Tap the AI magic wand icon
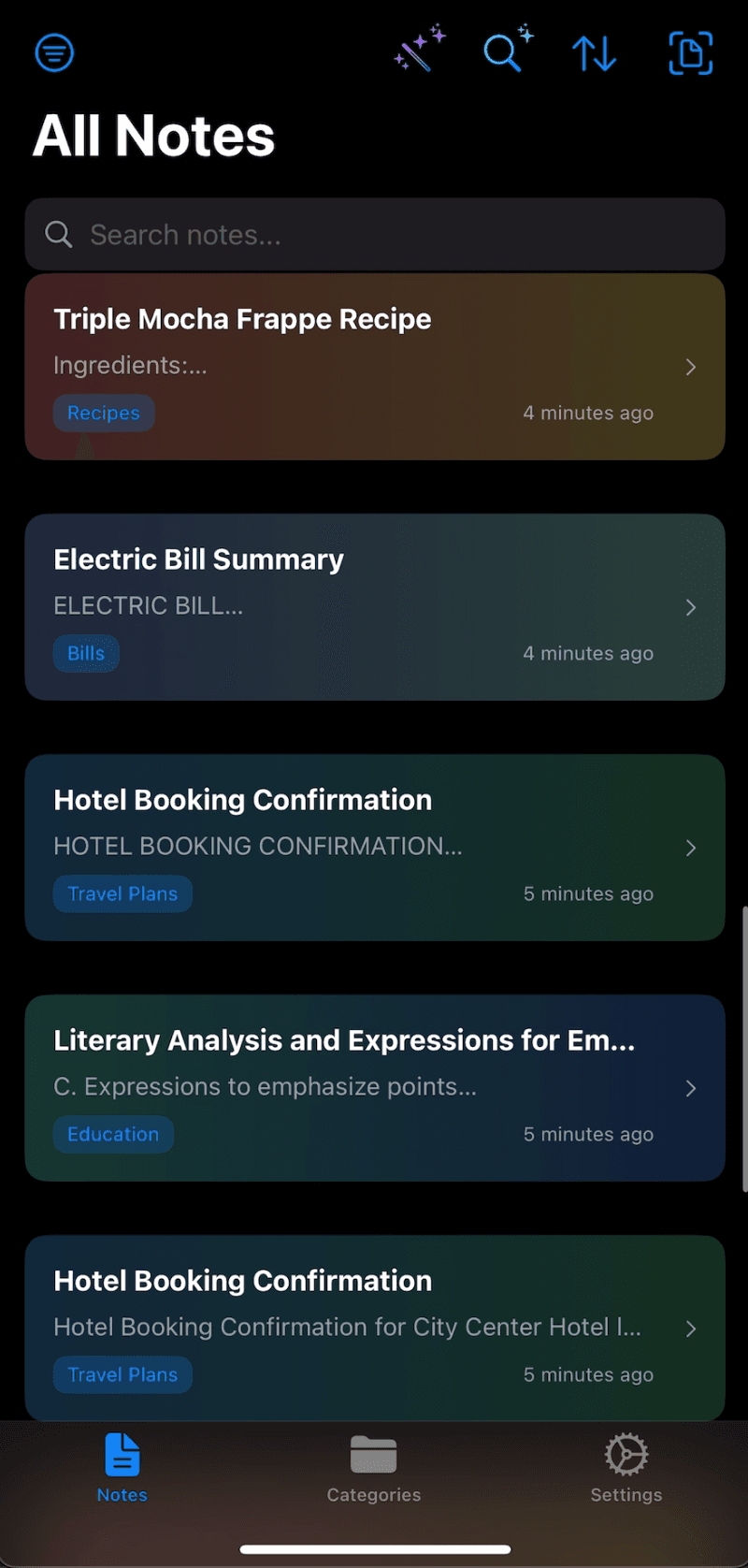The image size is (748, 1568). 418,51
